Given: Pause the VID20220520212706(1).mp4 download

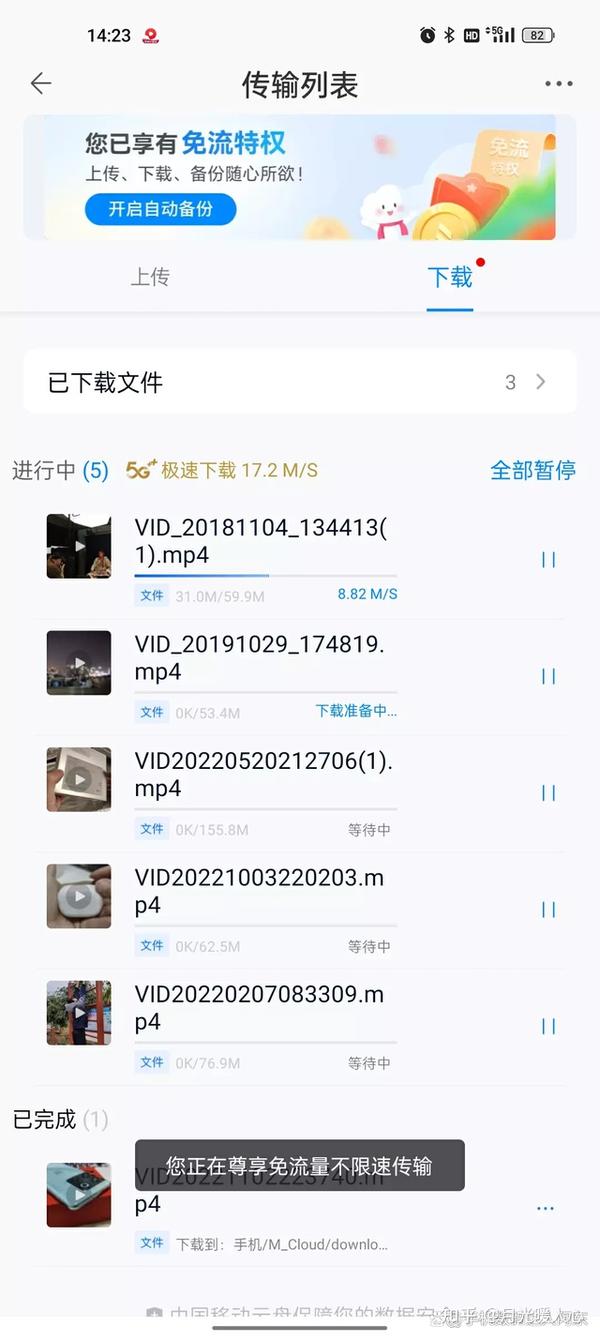Looking at the screenshot, I should pos(548,793).
